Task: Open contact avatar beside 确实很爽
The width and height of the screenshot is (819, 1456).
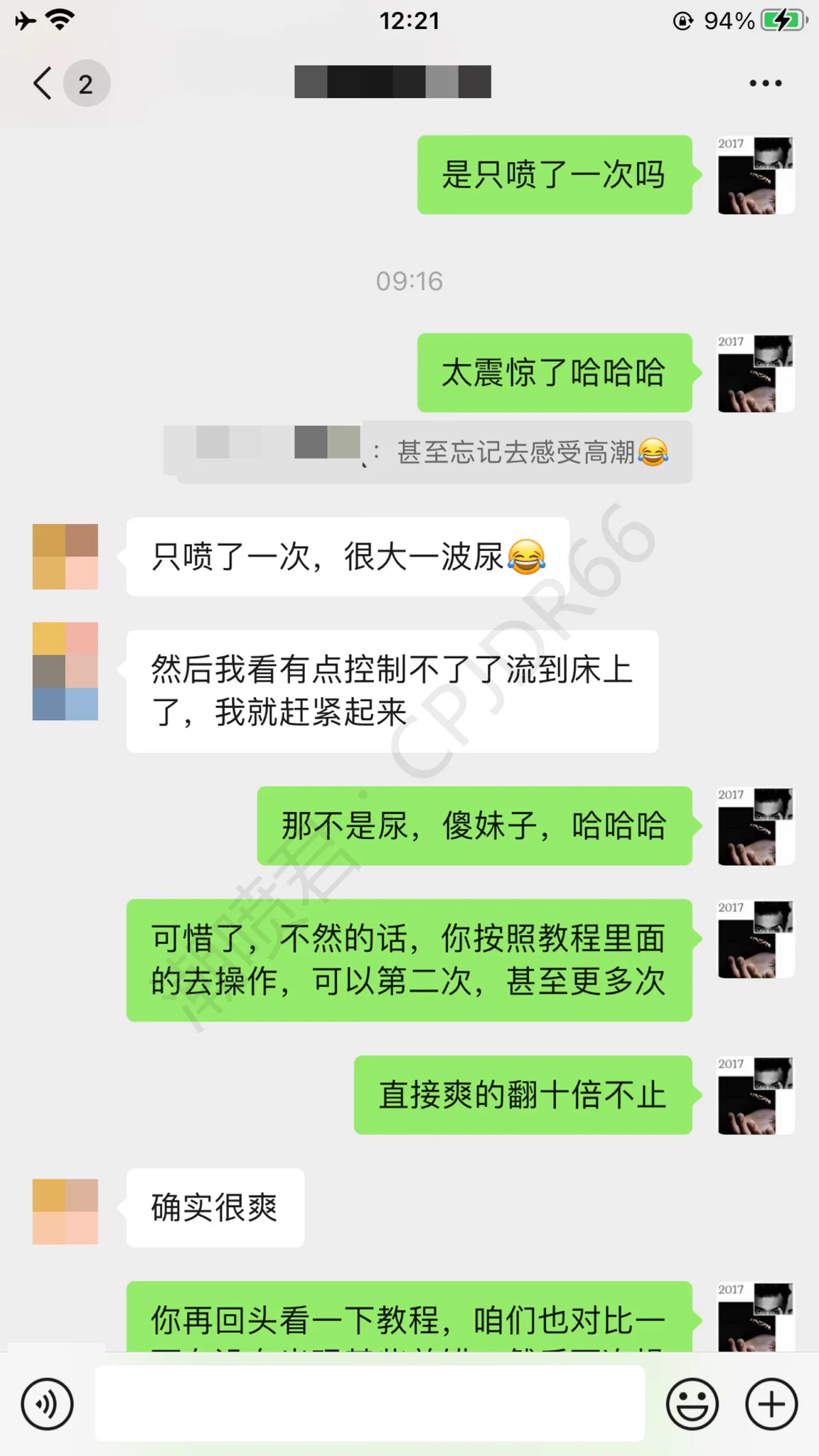Action: point(65,1211)
